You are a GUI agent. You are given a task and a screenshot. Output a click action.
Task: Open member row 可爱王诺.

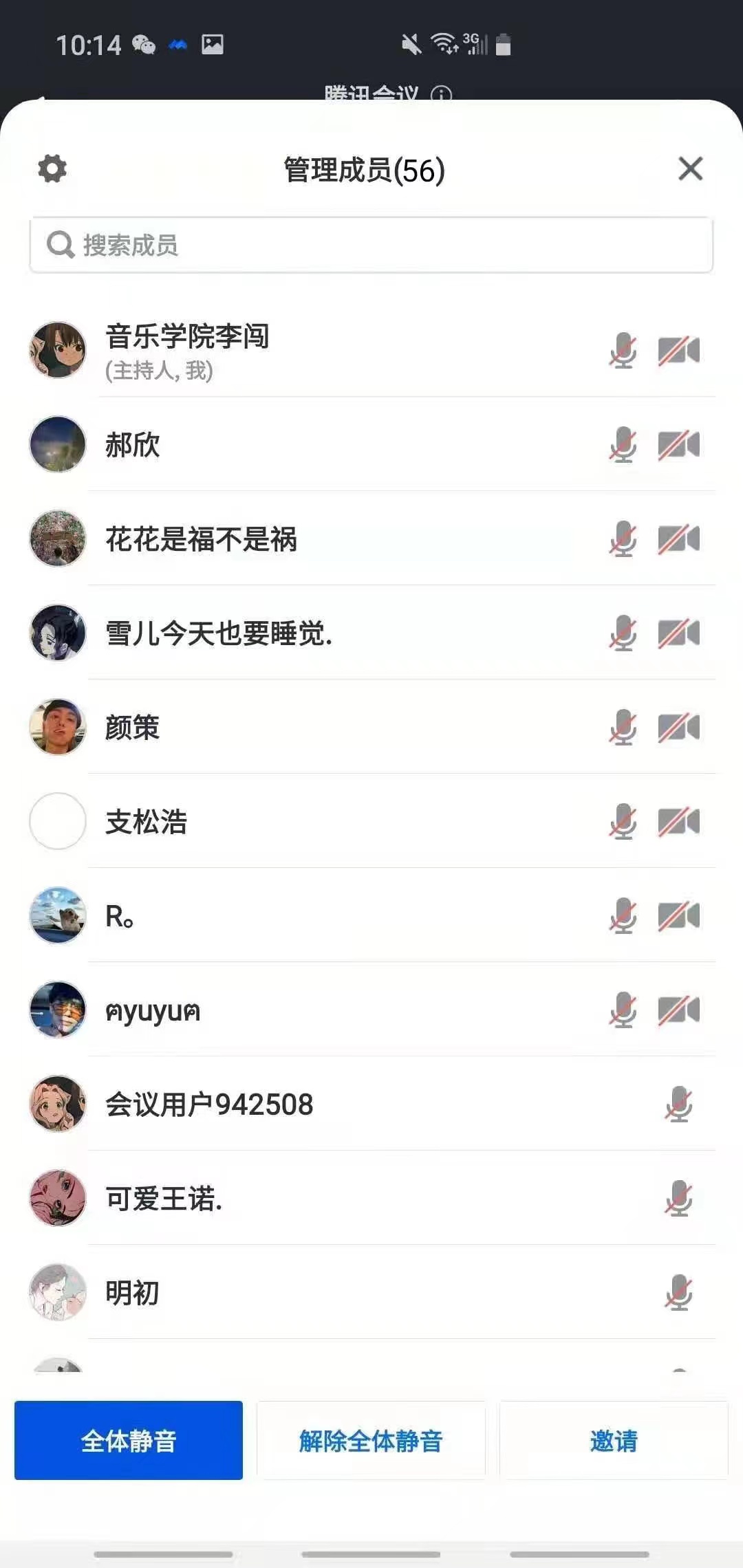click(371, 1198)
